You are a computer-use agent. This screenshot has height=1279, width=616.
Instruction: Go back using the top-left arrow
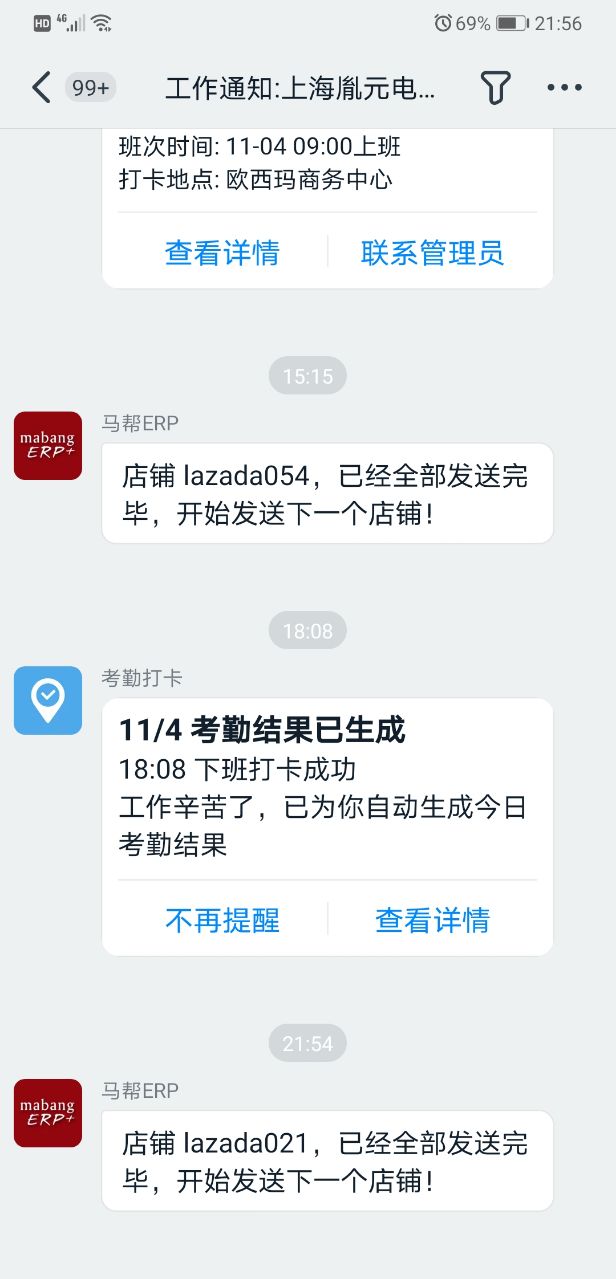41,88
